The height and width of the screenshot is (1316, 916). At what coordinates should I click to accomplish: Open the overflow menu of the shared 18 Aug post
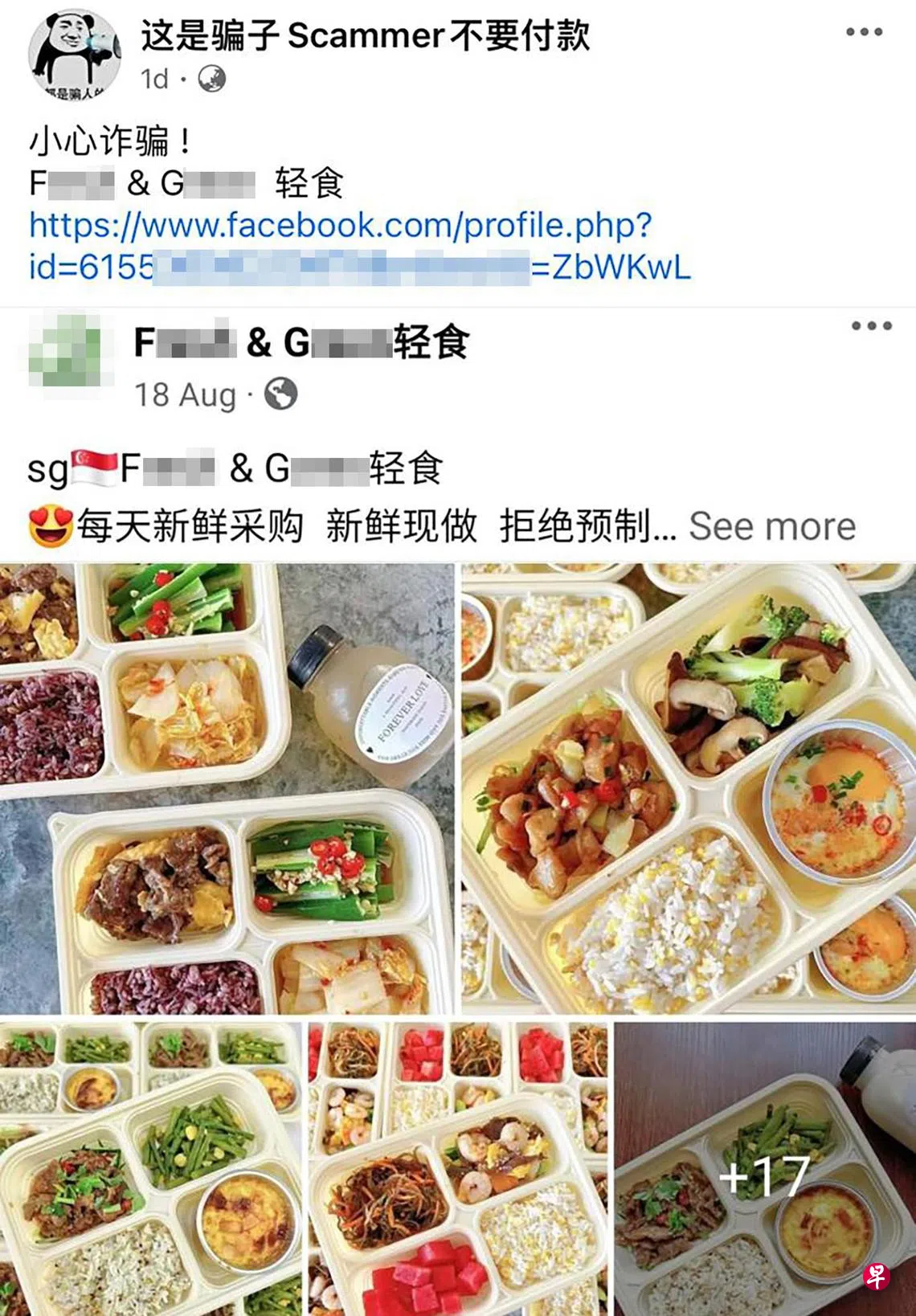[872, 326]
